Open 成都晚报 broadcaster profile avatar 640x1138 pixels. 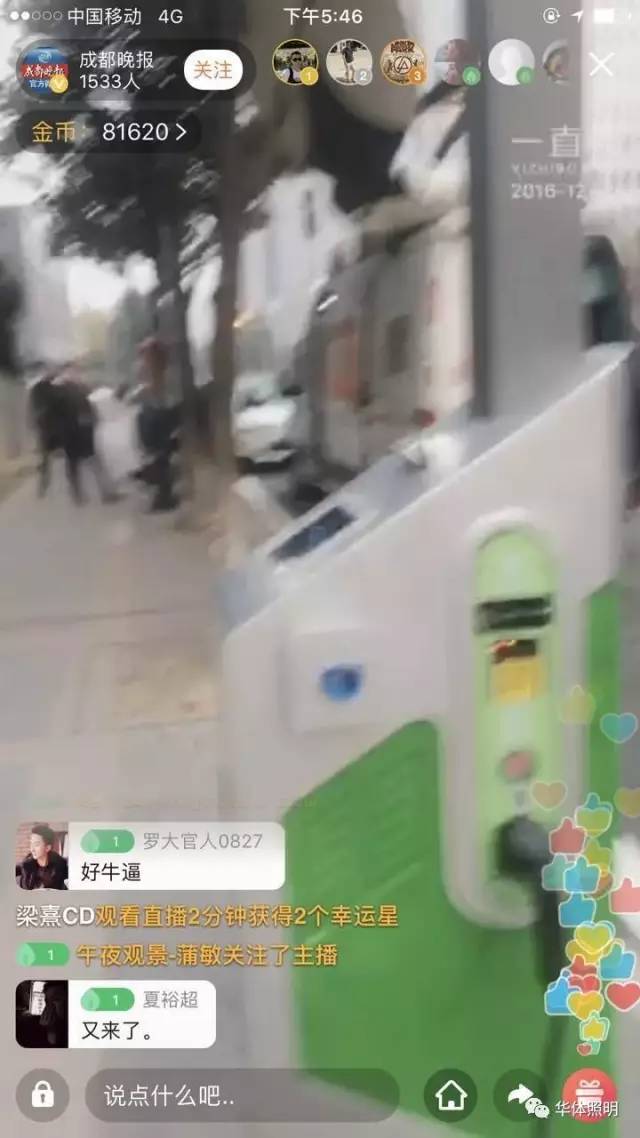click(43, 70)
